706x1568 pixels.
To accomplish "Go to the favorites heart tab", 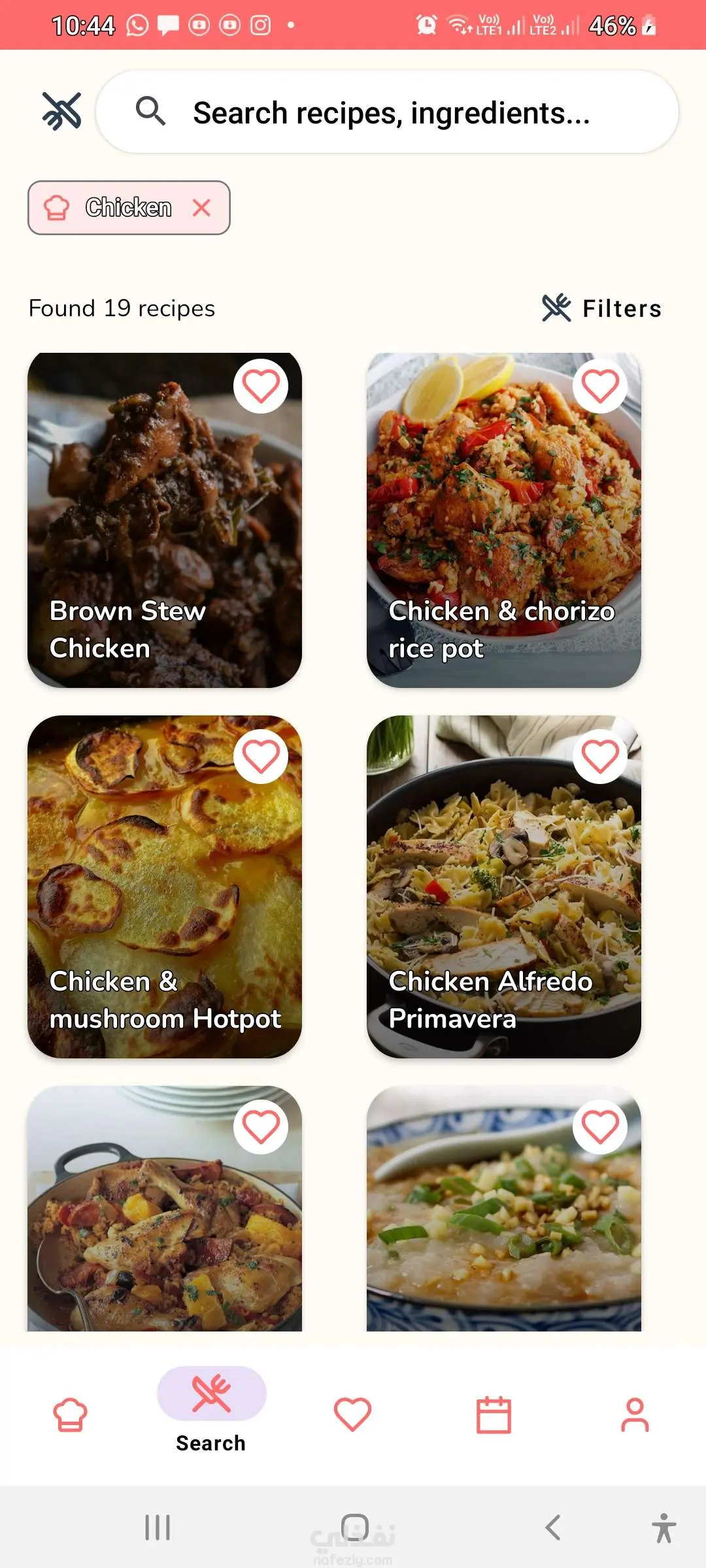I will 352,1415.
